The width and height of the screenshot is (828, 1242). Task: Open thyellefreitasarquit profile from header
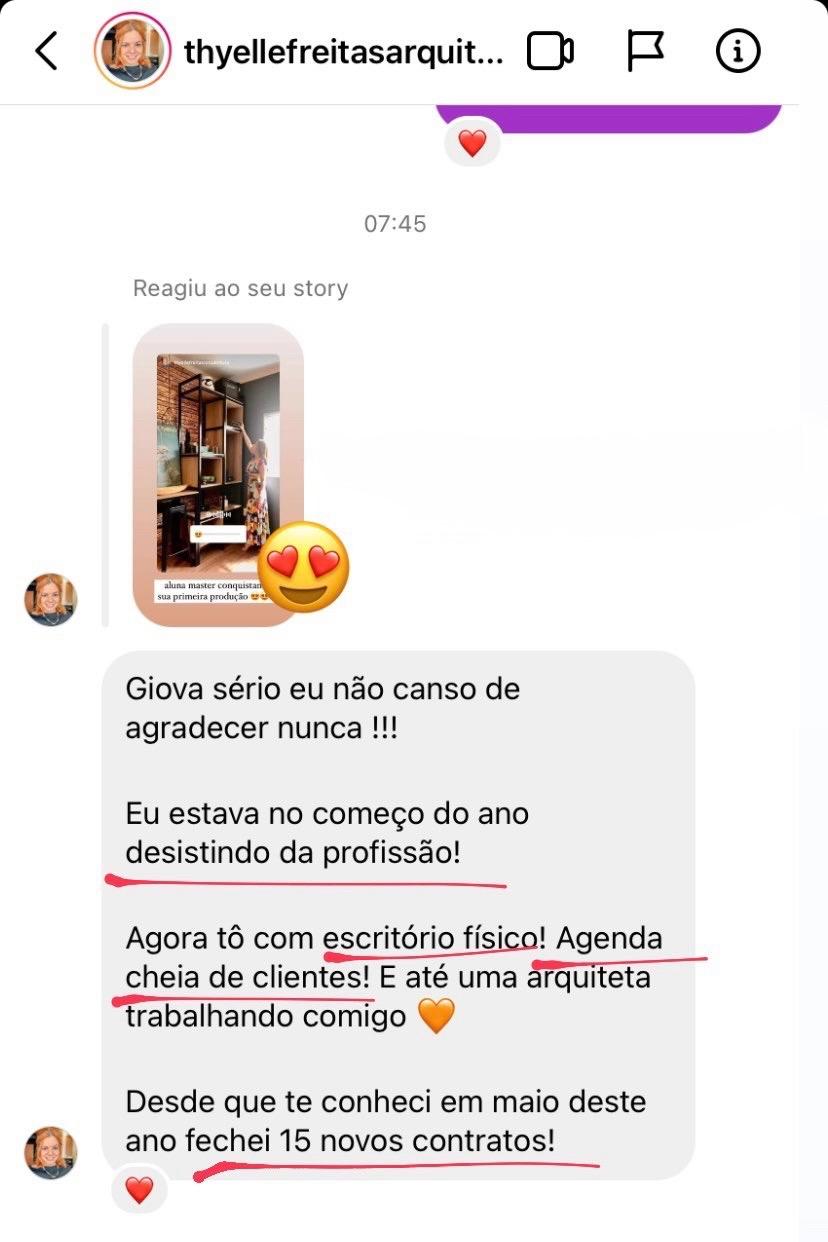tap(343, 52)
